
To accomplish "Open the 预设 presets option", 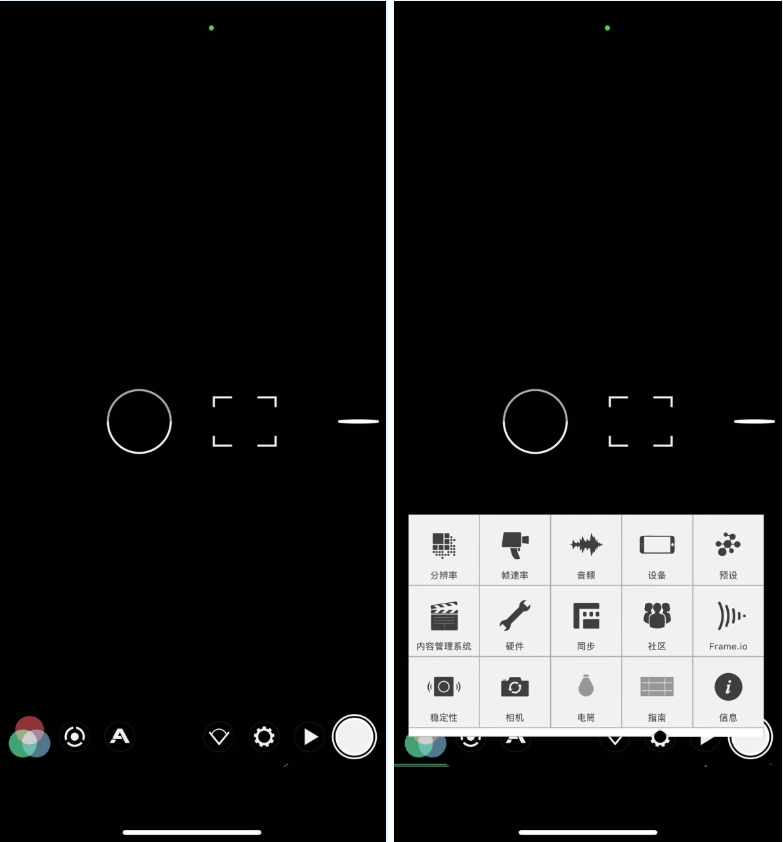I will pos(728,550).
